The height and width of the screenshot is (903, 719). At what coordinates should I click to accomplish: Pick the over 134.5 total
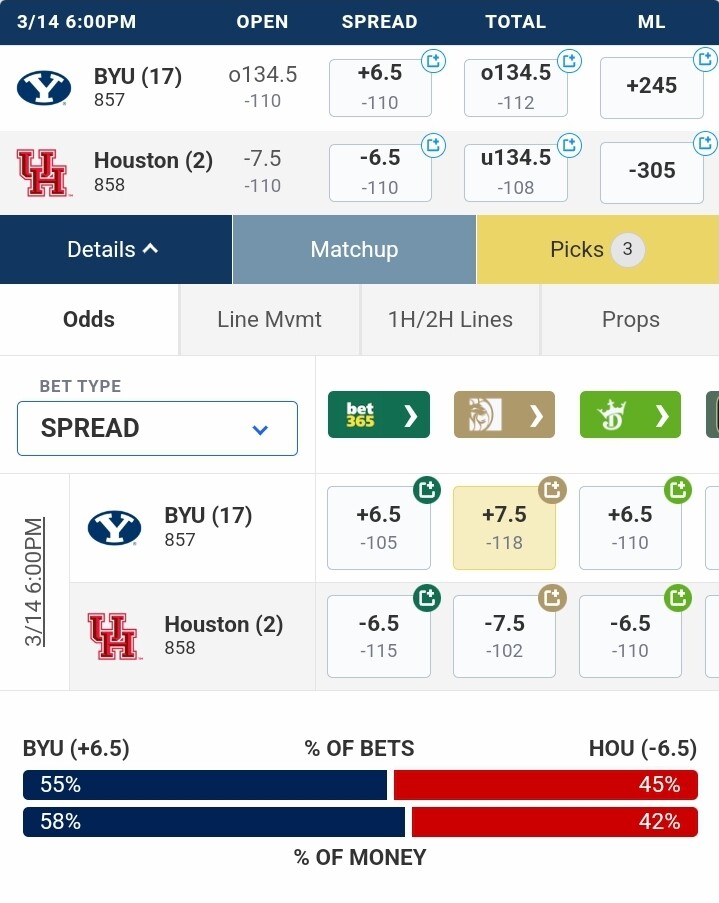515,87
